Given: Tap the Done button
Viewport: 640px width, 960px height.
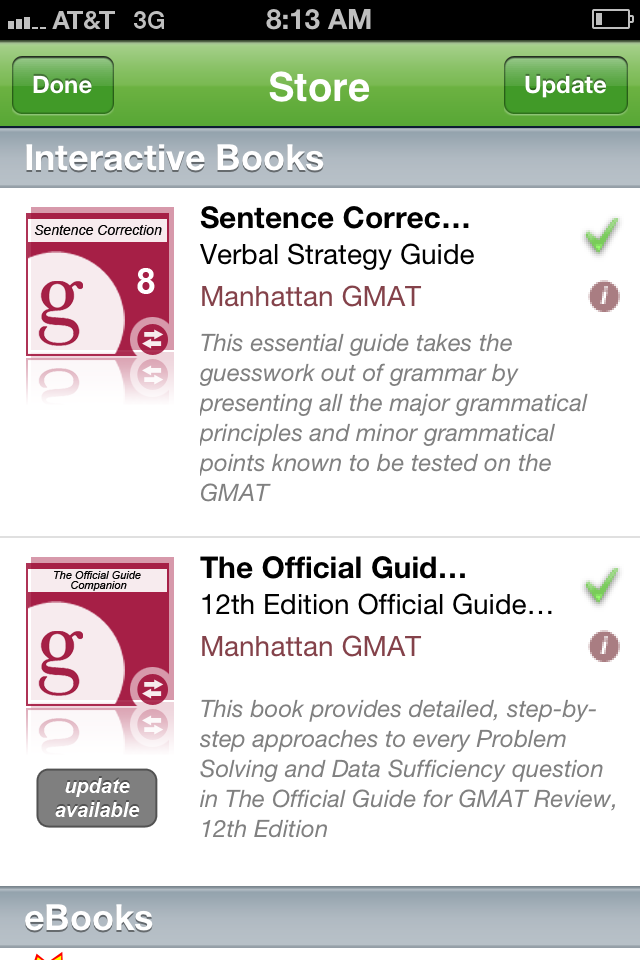Looking at the screenshot, I should coord(62,86).
